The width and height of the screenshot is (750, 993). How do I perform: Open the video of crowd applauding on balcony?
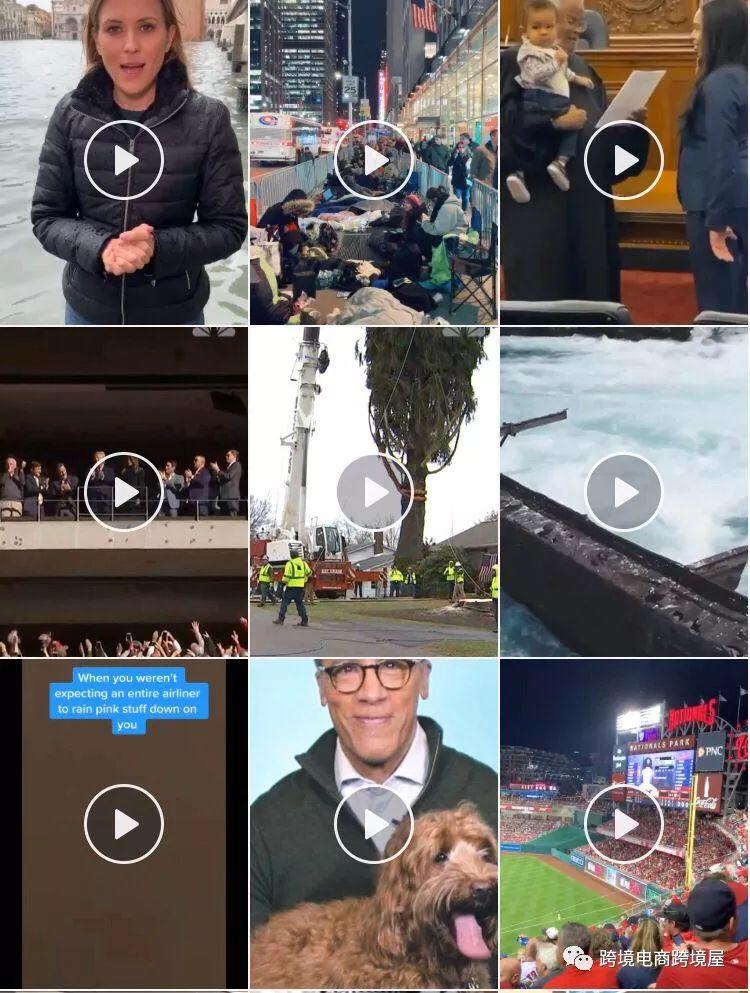124,492
